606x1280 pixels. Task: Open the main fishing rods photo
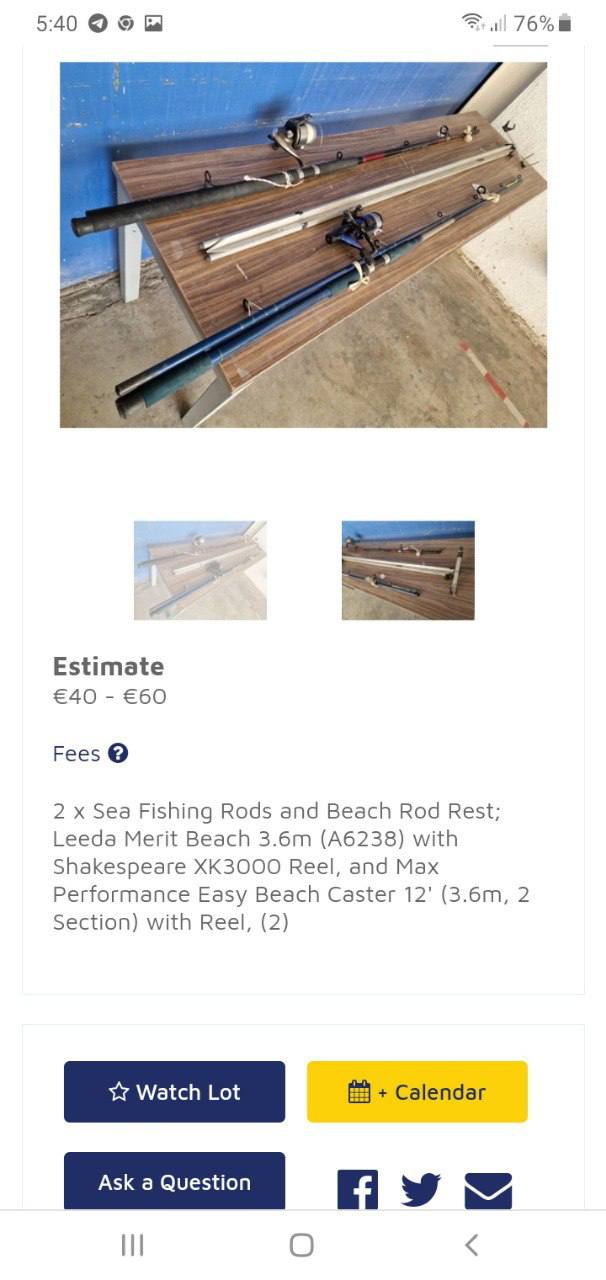click(x=303, y=245)
